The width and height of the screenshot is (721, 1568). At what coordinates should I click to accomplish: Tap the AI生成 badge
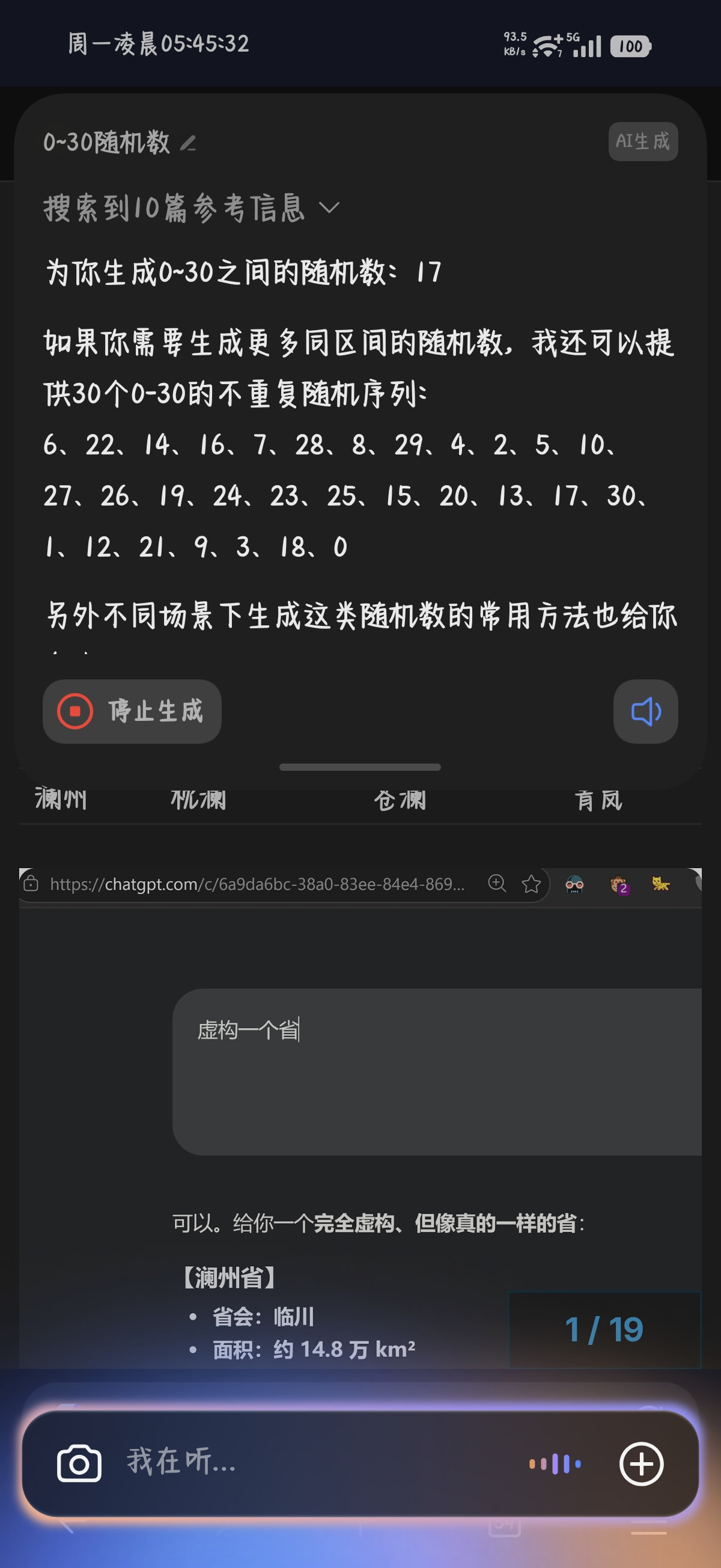pyautogui.click(x=643, y=142)
